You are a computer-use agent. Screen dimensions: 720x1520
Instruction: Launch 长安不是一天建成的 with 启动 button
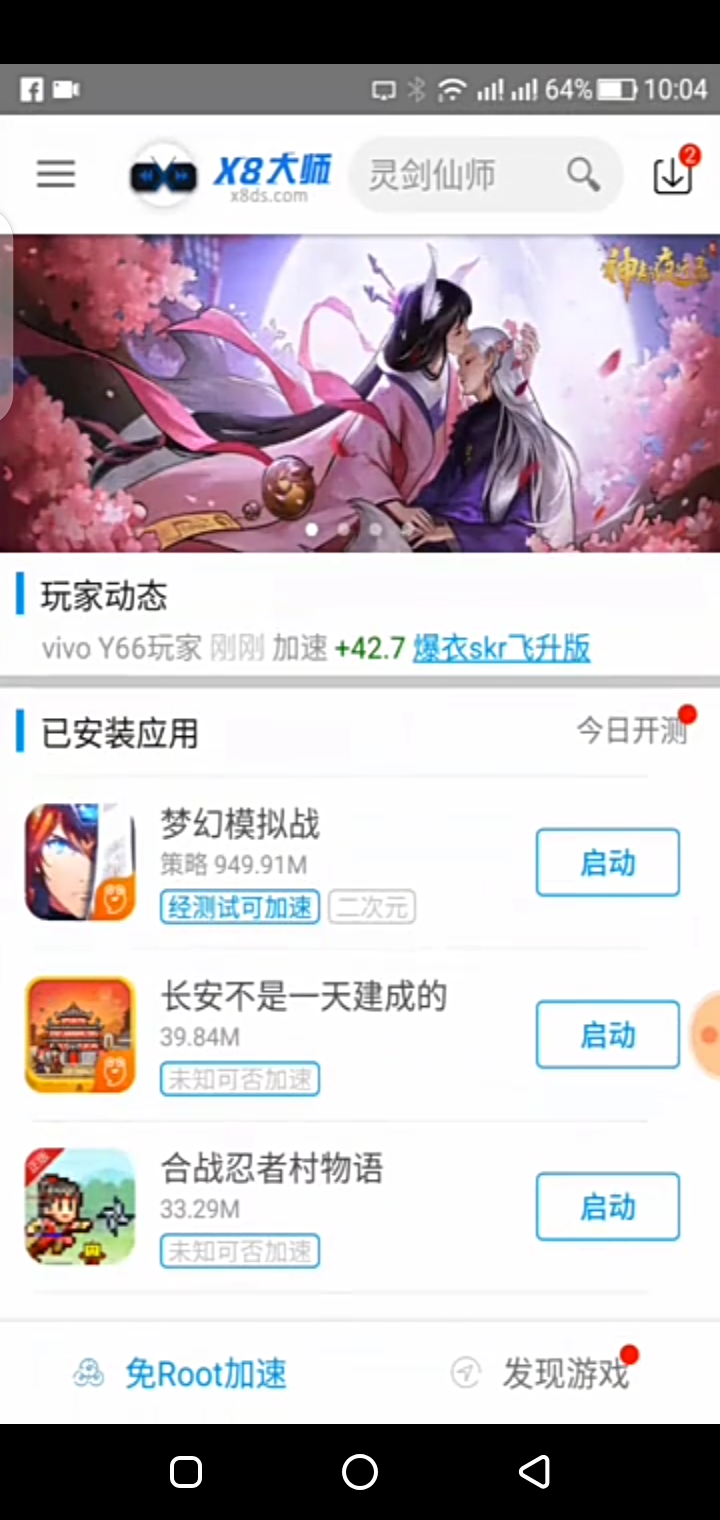point(607,1034)
